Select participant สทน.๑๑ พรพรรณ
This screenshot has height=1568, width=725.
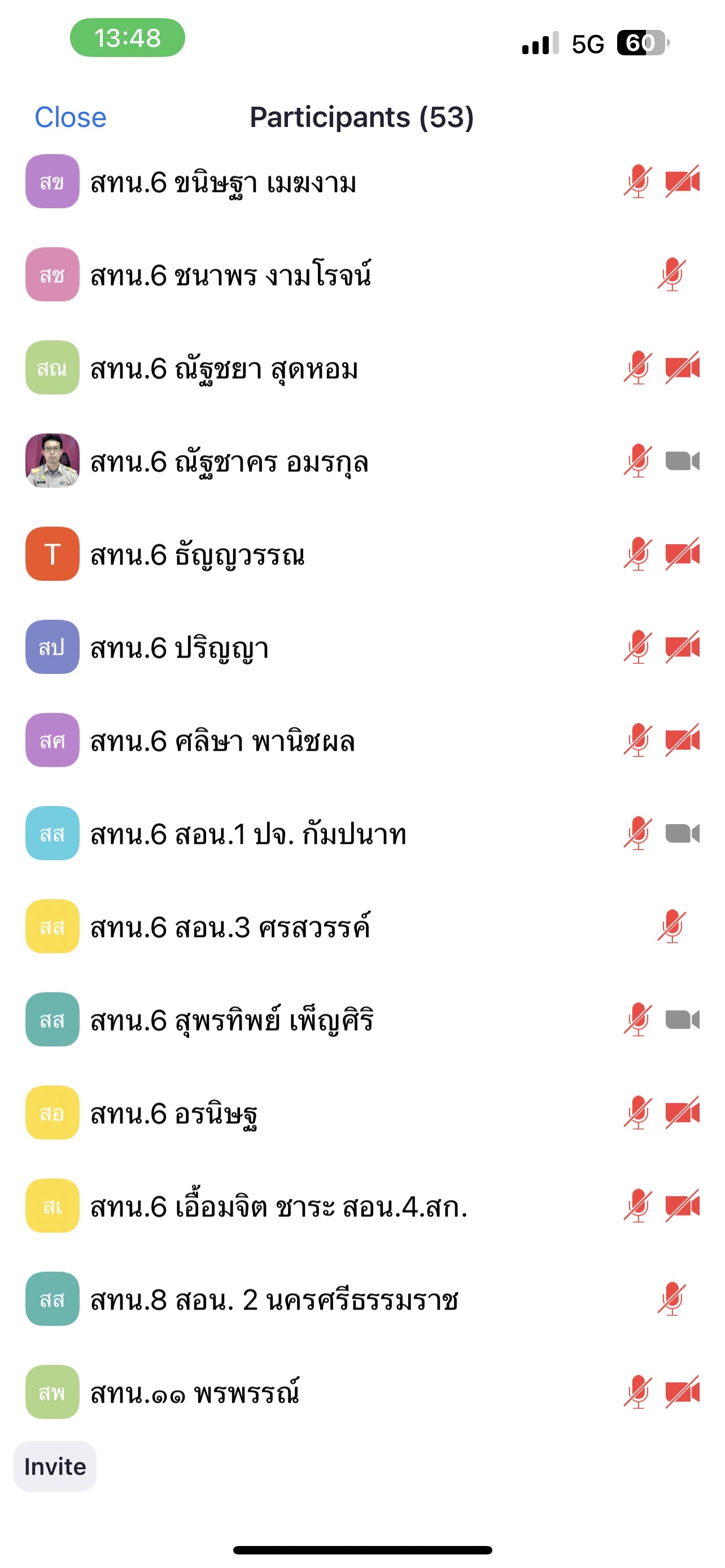[x=195, y=1392]
